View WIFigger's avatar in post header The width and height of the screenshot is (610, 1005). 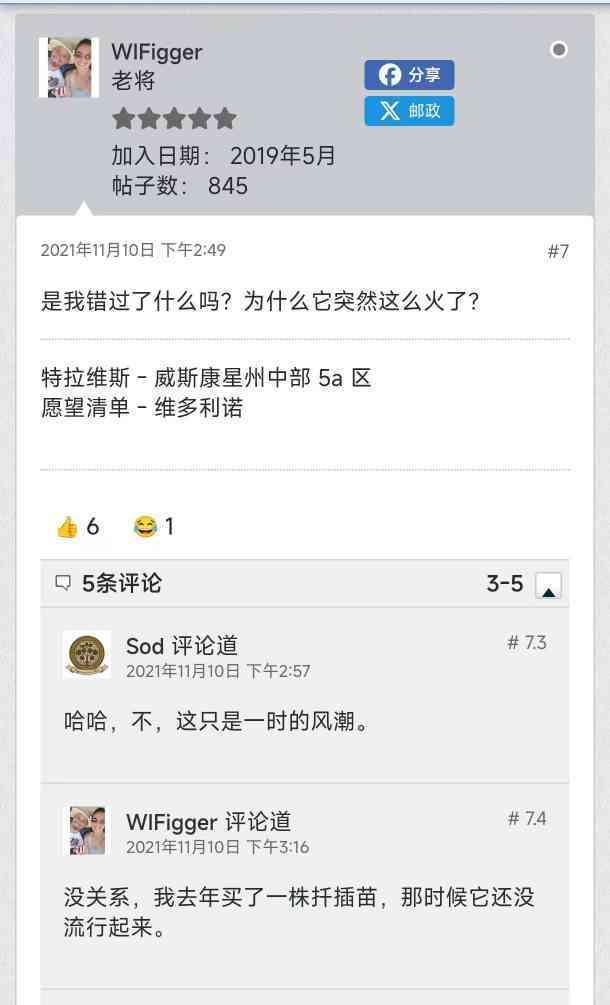pos(68,68)
